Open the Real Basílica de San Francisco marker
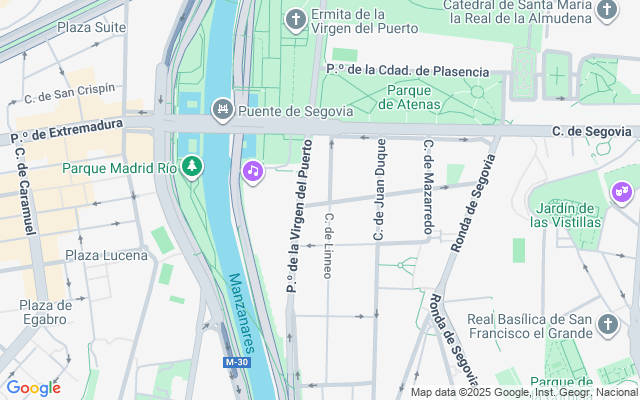The image size is (640, 400). tap(608, 325)
